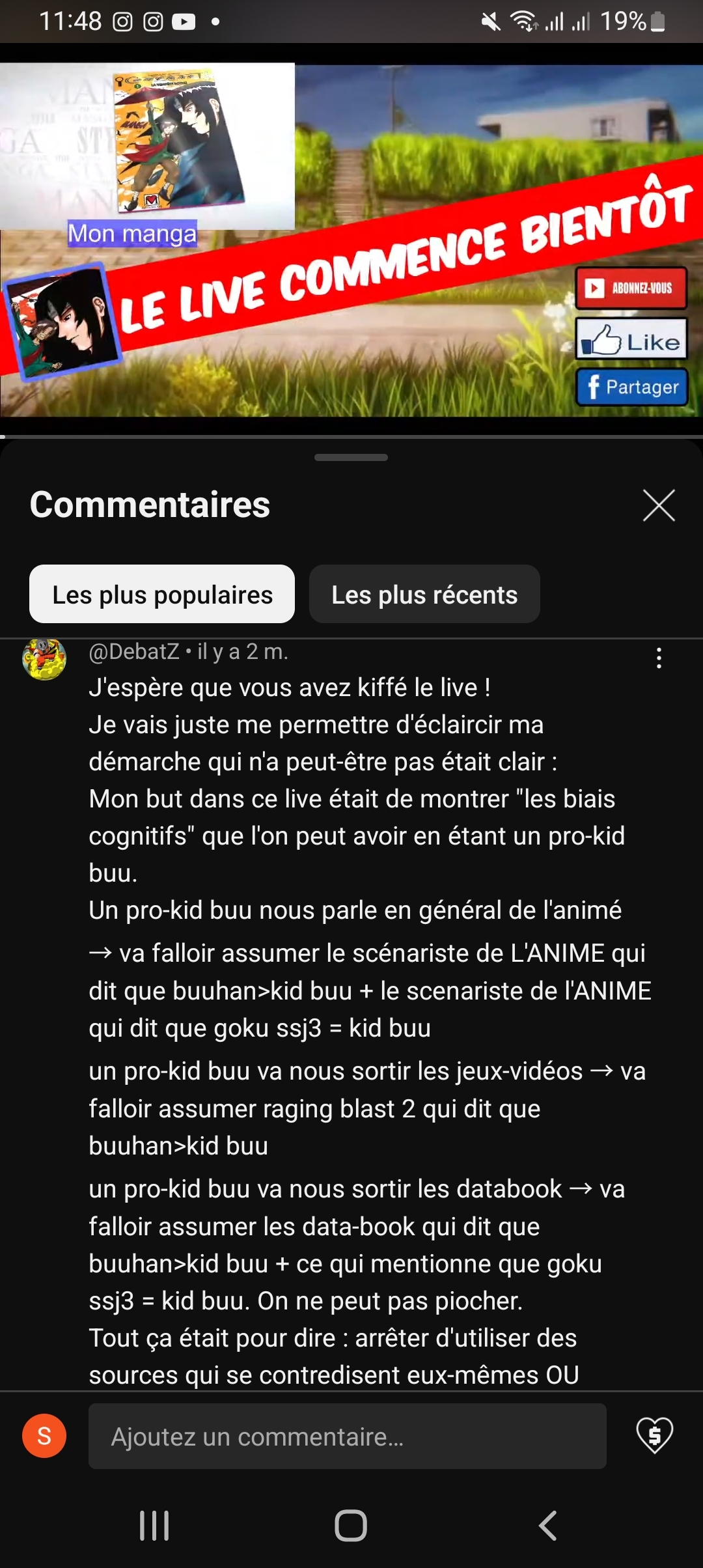The height and width of the screenshot is (1568, 703).
Task: Tap the video player area
Action: [x=351, y=241]
